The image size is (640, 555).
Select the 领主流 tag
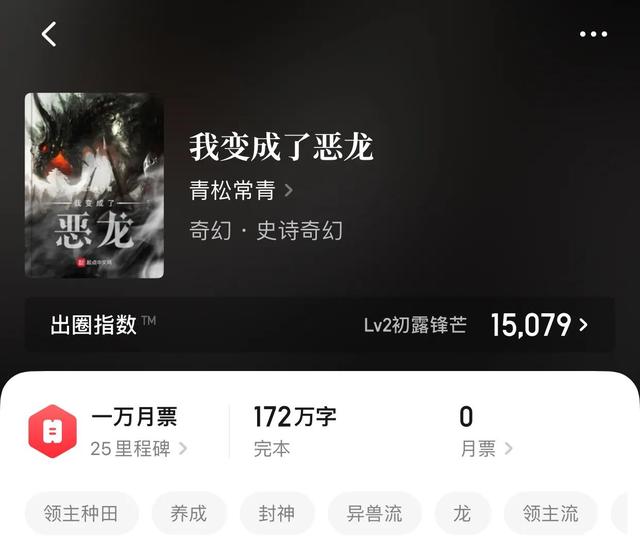point(550,514)
